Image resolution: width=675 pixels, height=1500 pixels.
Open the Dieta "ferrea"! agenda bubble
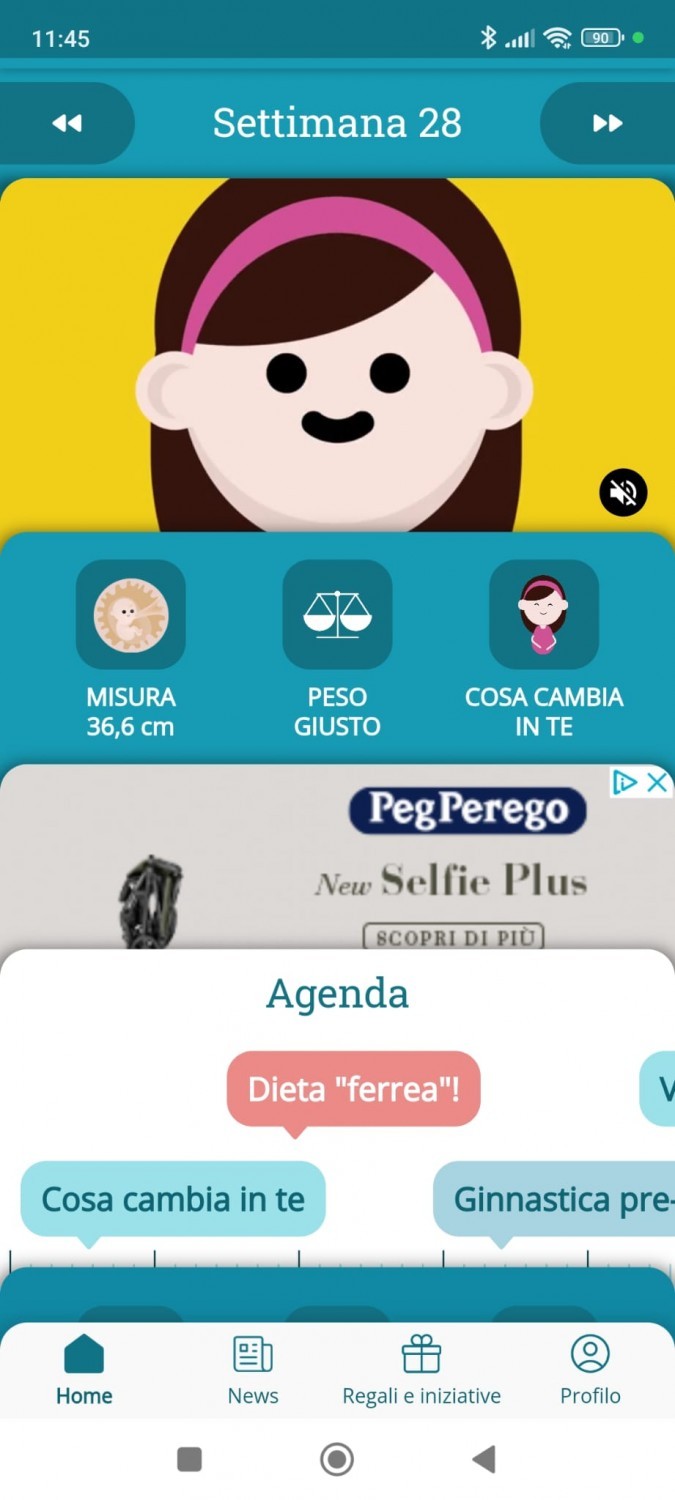tap(353, 1089)
